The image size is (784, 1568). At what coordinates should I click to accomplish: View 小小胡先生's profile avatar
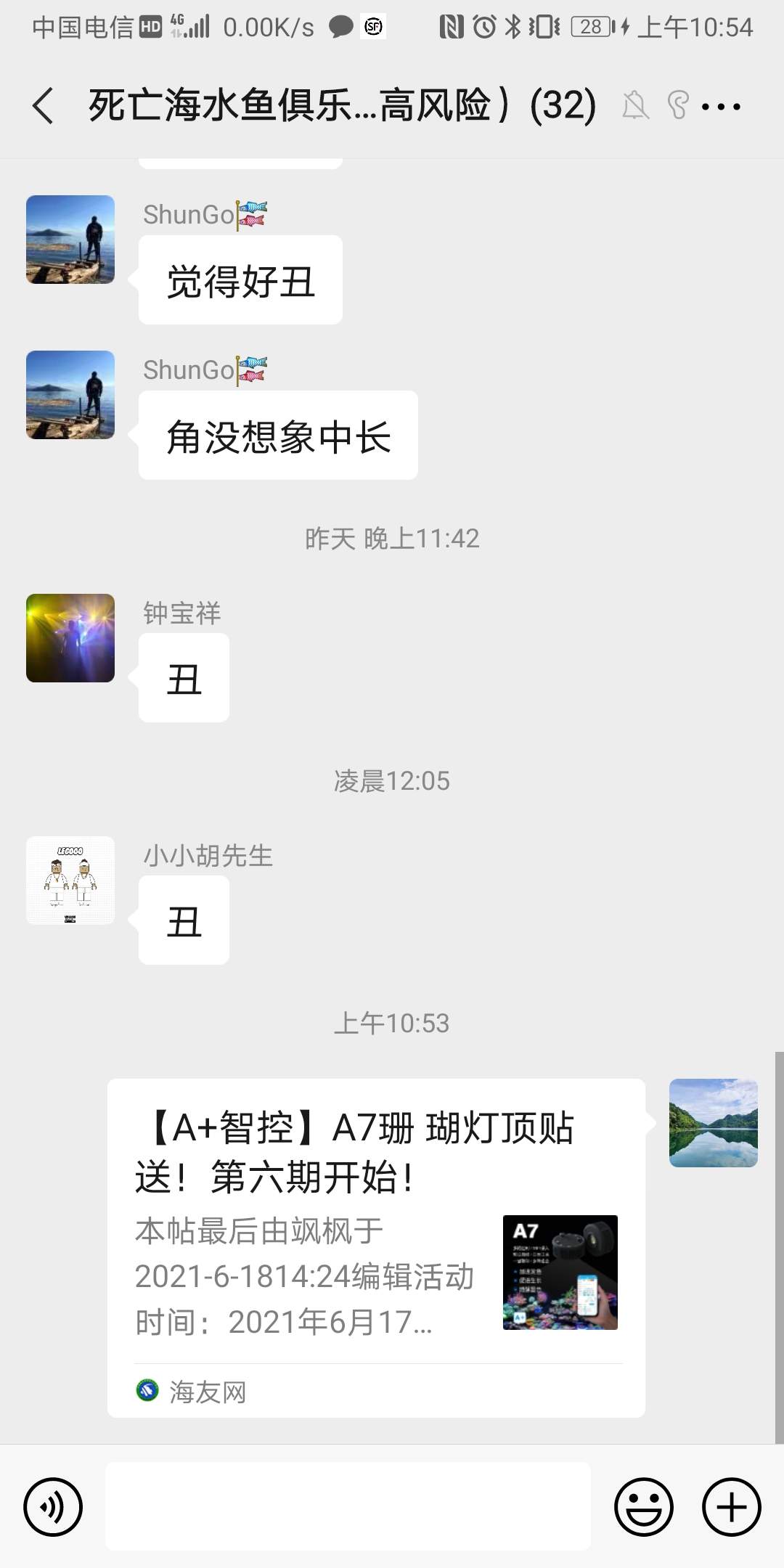click(x=70, y=881)
